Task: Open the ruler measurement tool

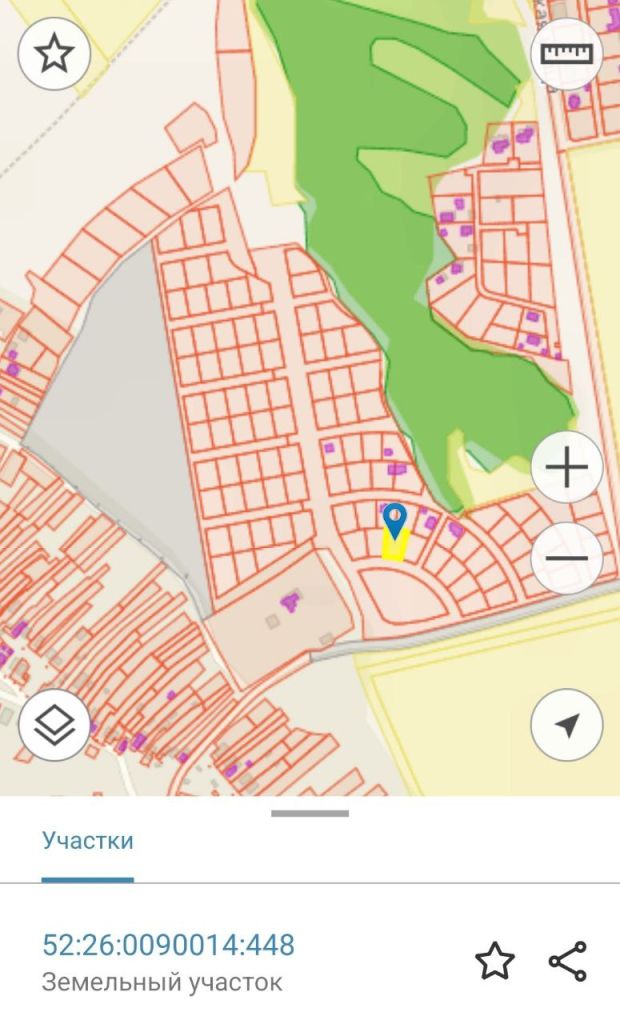Action: pyautogui.click(x=567, y=54)
